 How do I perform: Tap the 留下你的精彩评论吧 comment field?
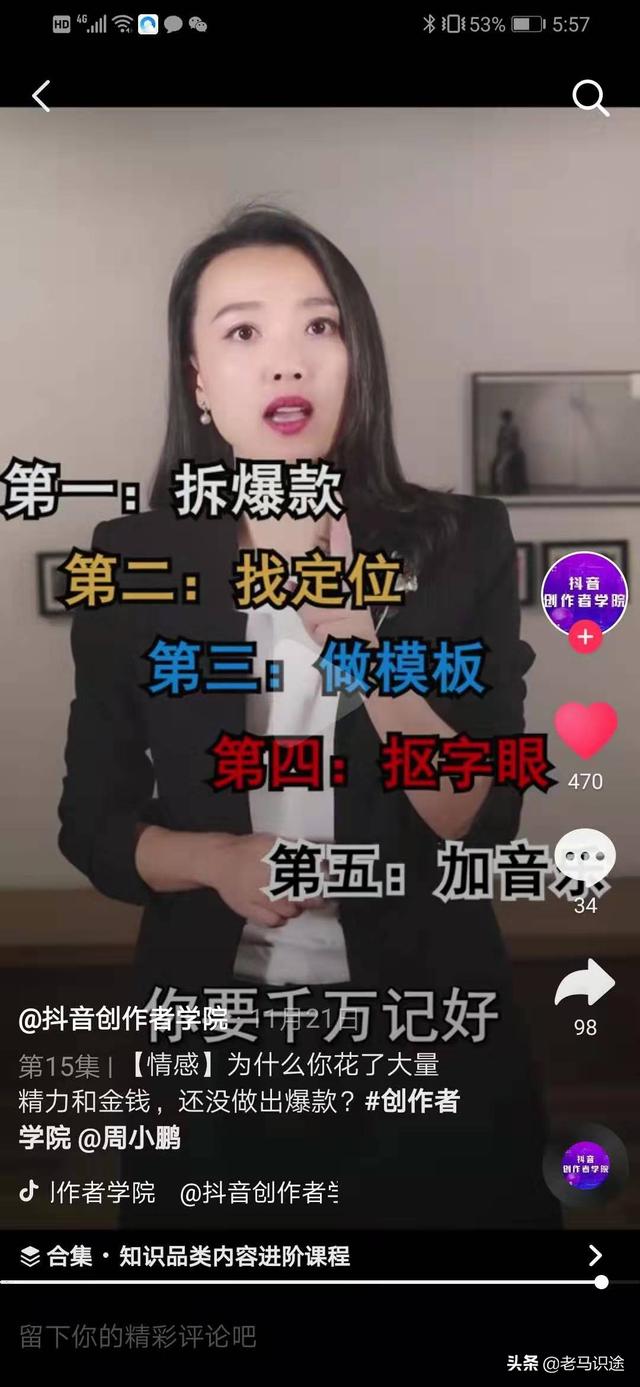pyautogui.click(x=138, y=1336)
